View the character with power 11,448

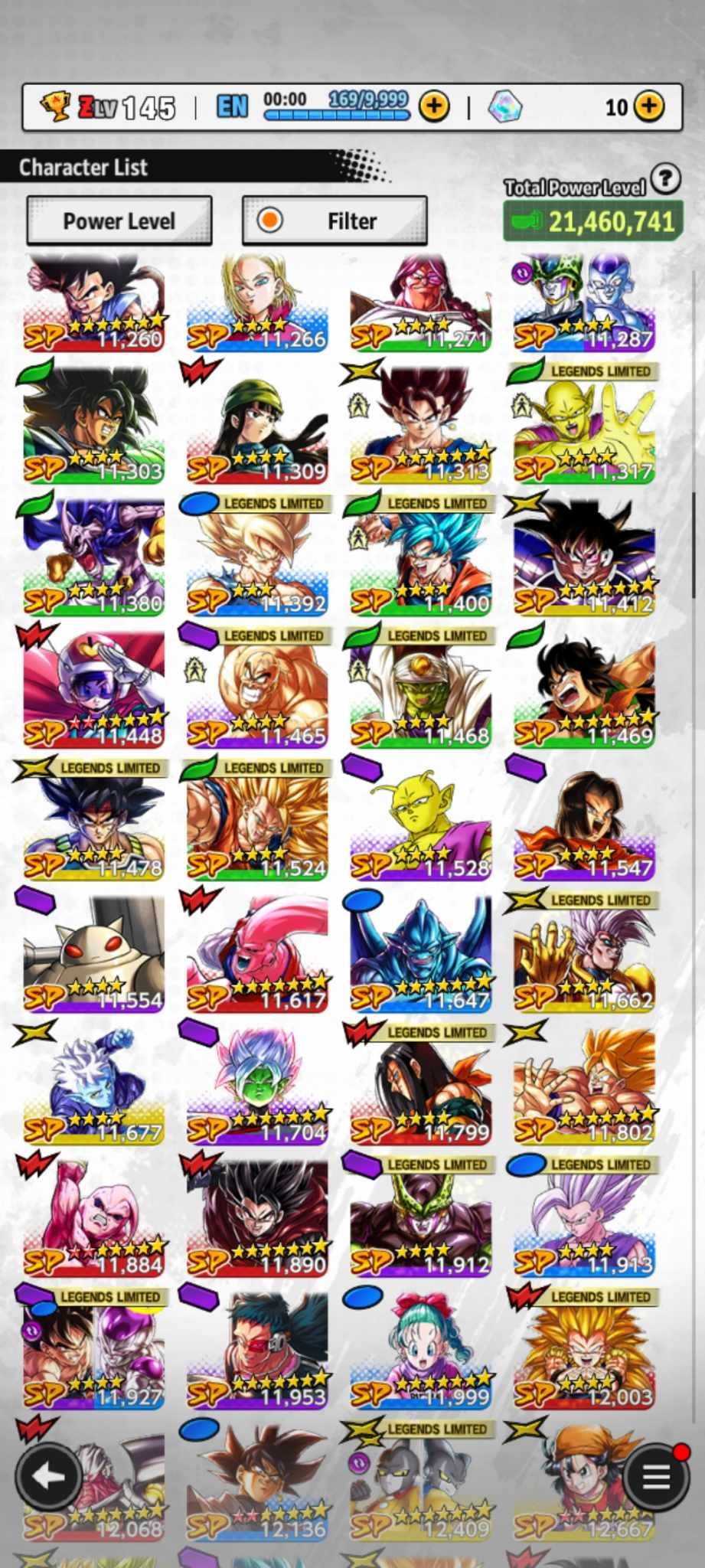click(93, 689)
